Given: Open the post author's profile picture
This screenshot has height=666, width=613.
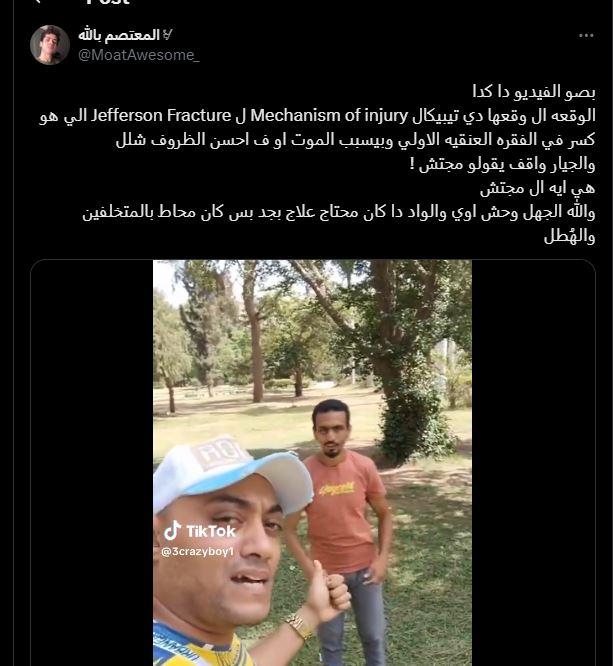Looking at the screenshot, I should pos(49,45).
